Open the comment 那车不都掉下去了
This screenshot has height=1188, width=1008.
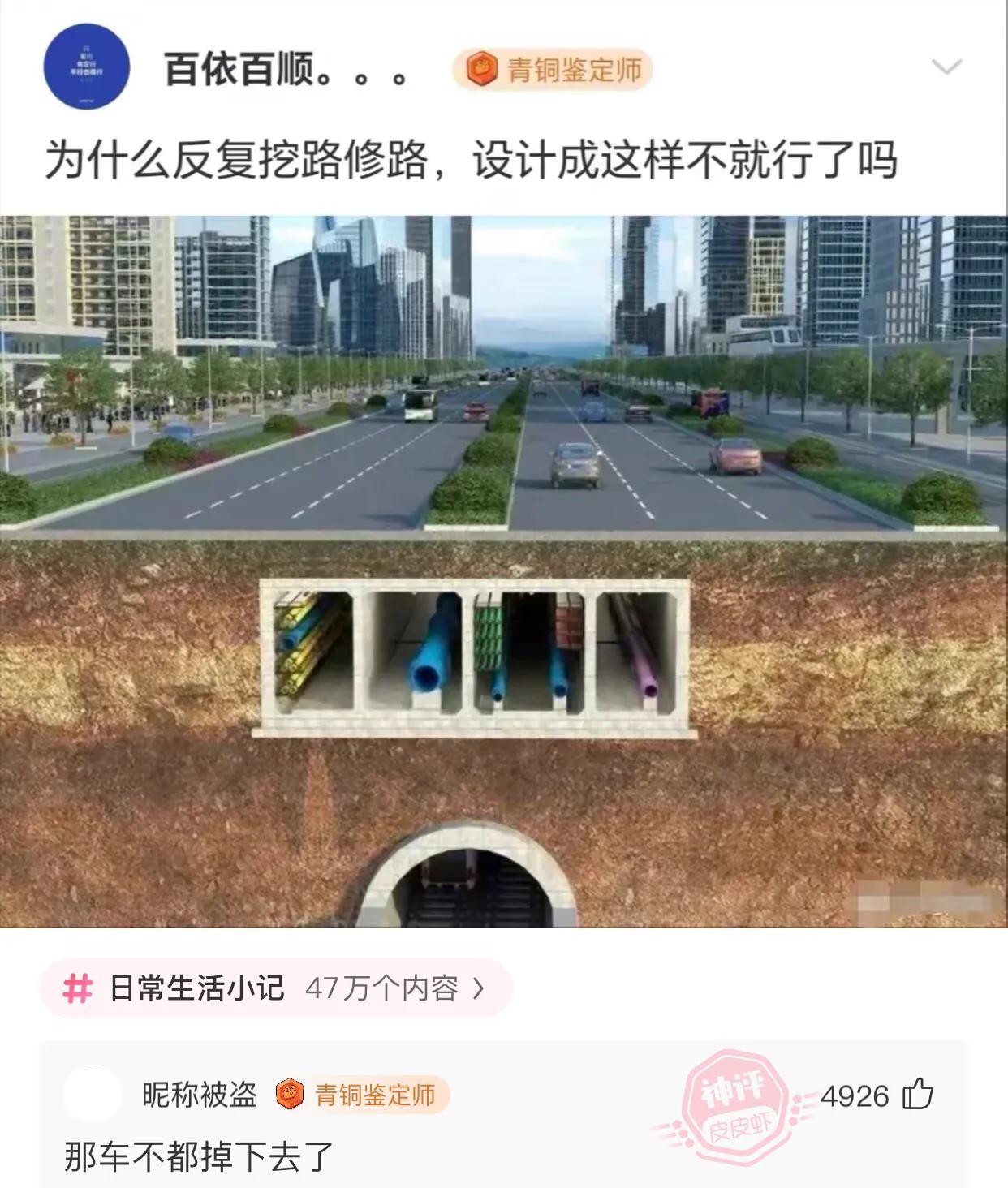pyautogui.click(x=199, y=1156)
